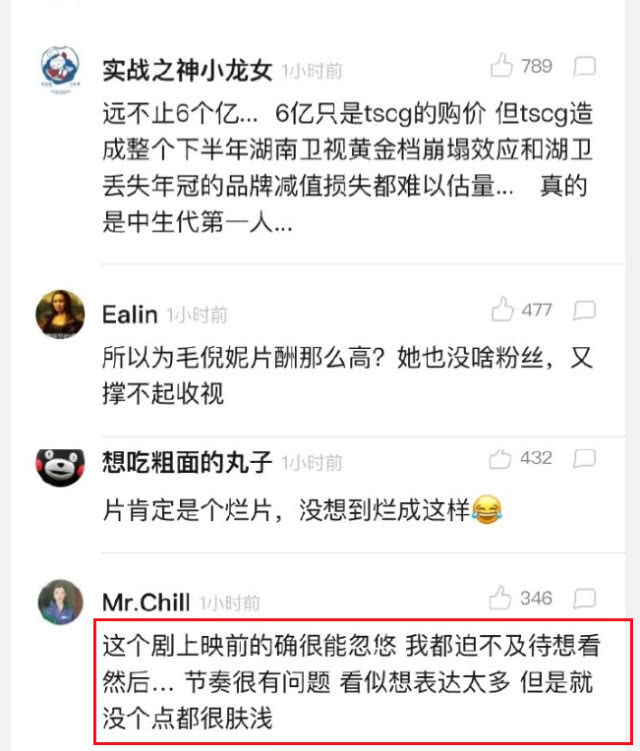Tap the username Ealin
The height and width of the screenshot is (751, 640).
point(130,315)
